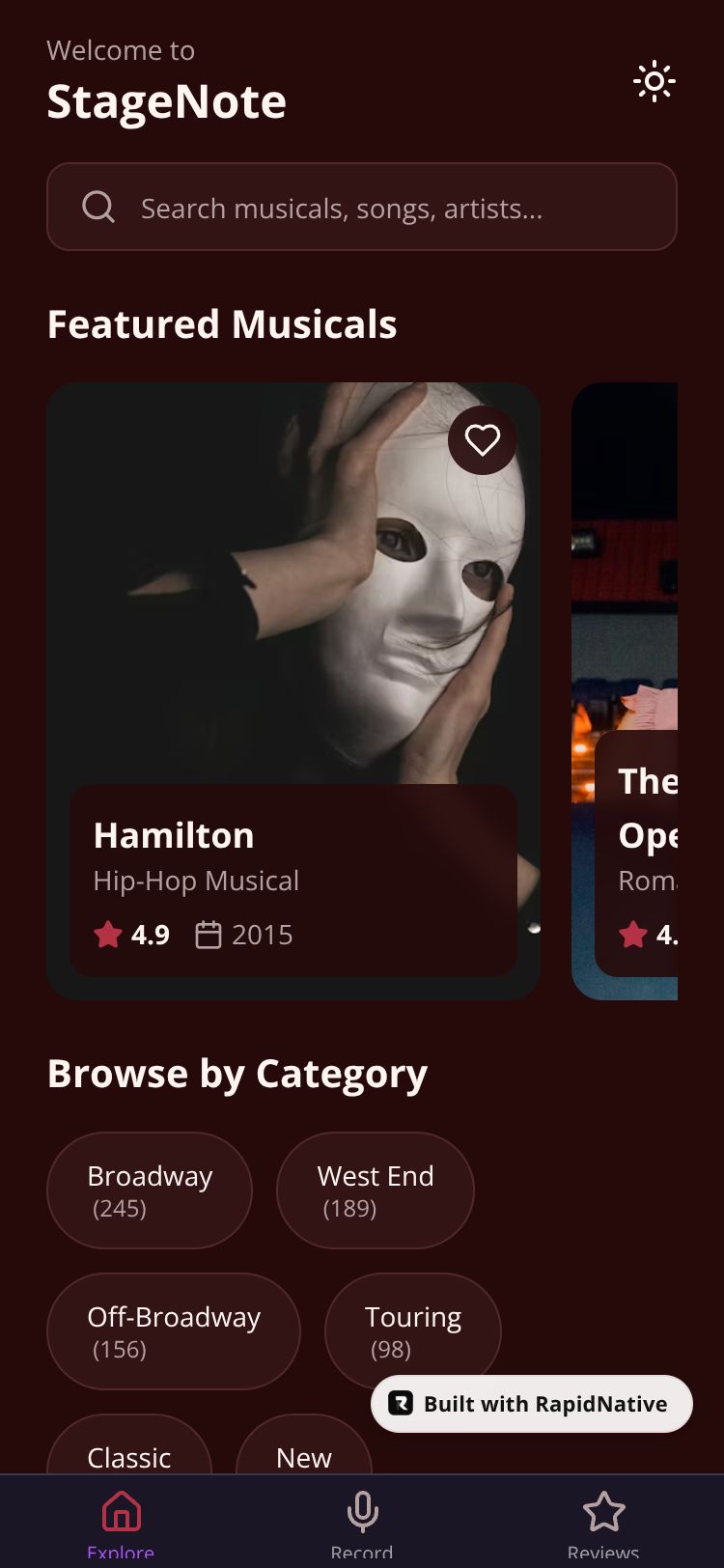Switch to the Explore tab
This screenshot has width=724, height=1568.
(x=121, y=1524)
